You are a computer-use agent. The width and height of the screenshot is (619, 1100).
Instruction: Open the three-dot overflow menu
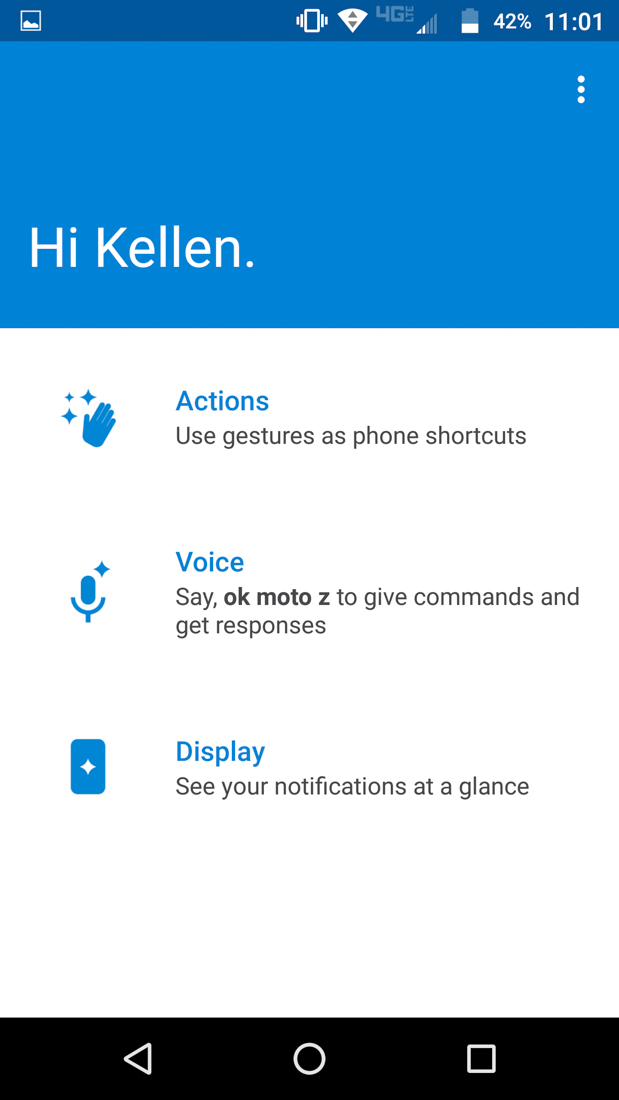click(x=581, y=90)
